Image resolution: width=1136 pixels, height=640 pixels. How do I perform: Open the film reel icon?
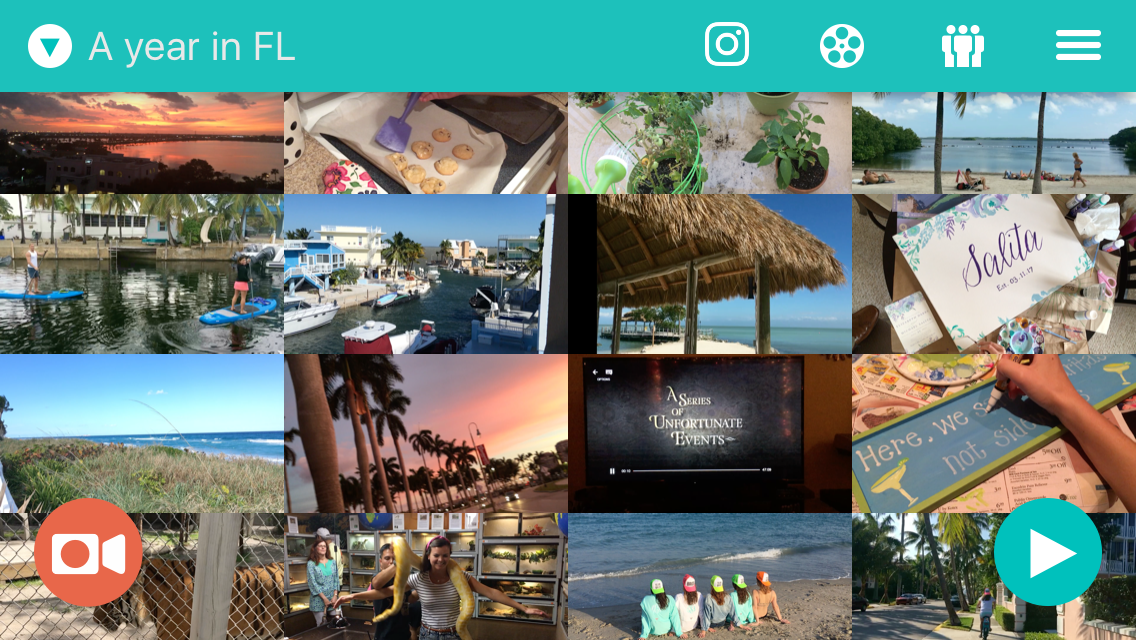(x=841, y=46)
